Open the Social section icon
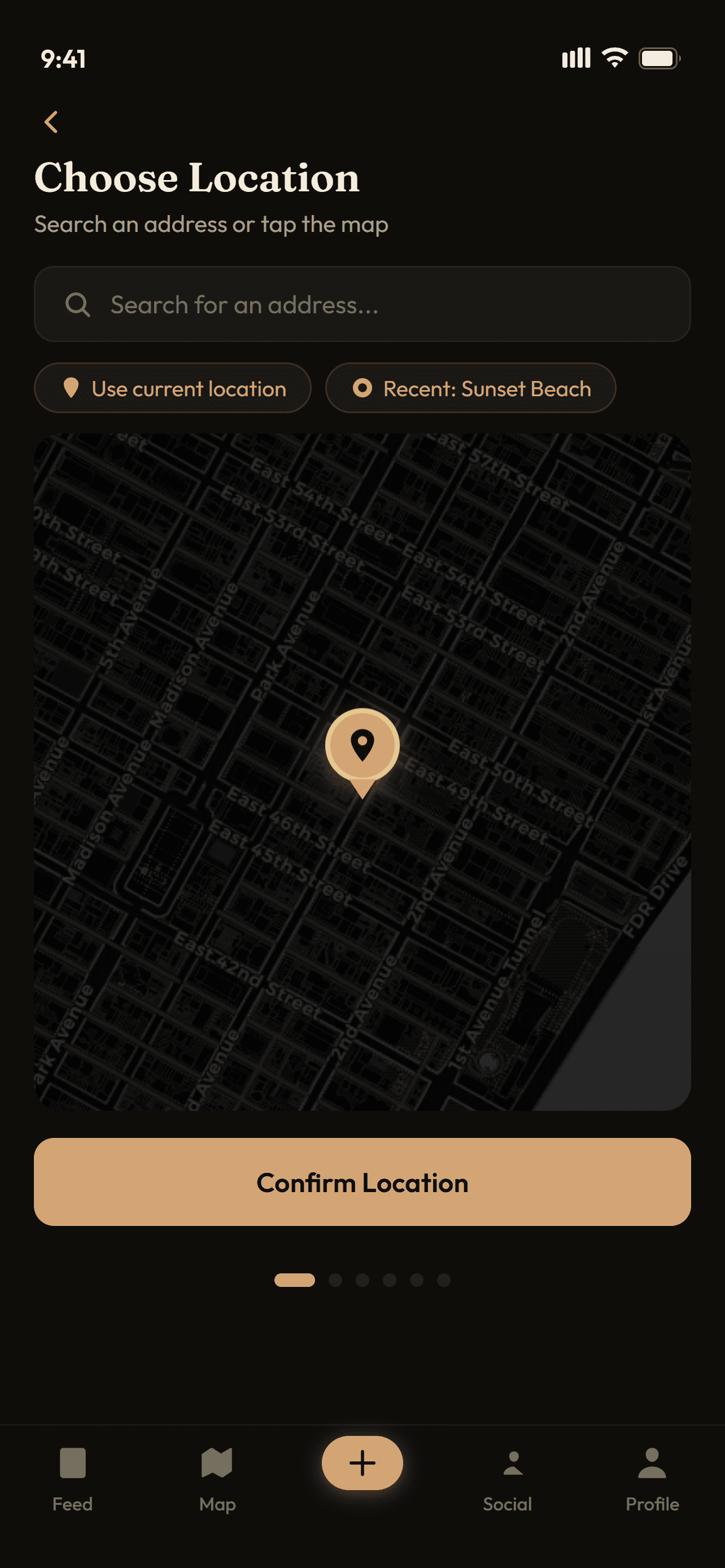 513,1464
